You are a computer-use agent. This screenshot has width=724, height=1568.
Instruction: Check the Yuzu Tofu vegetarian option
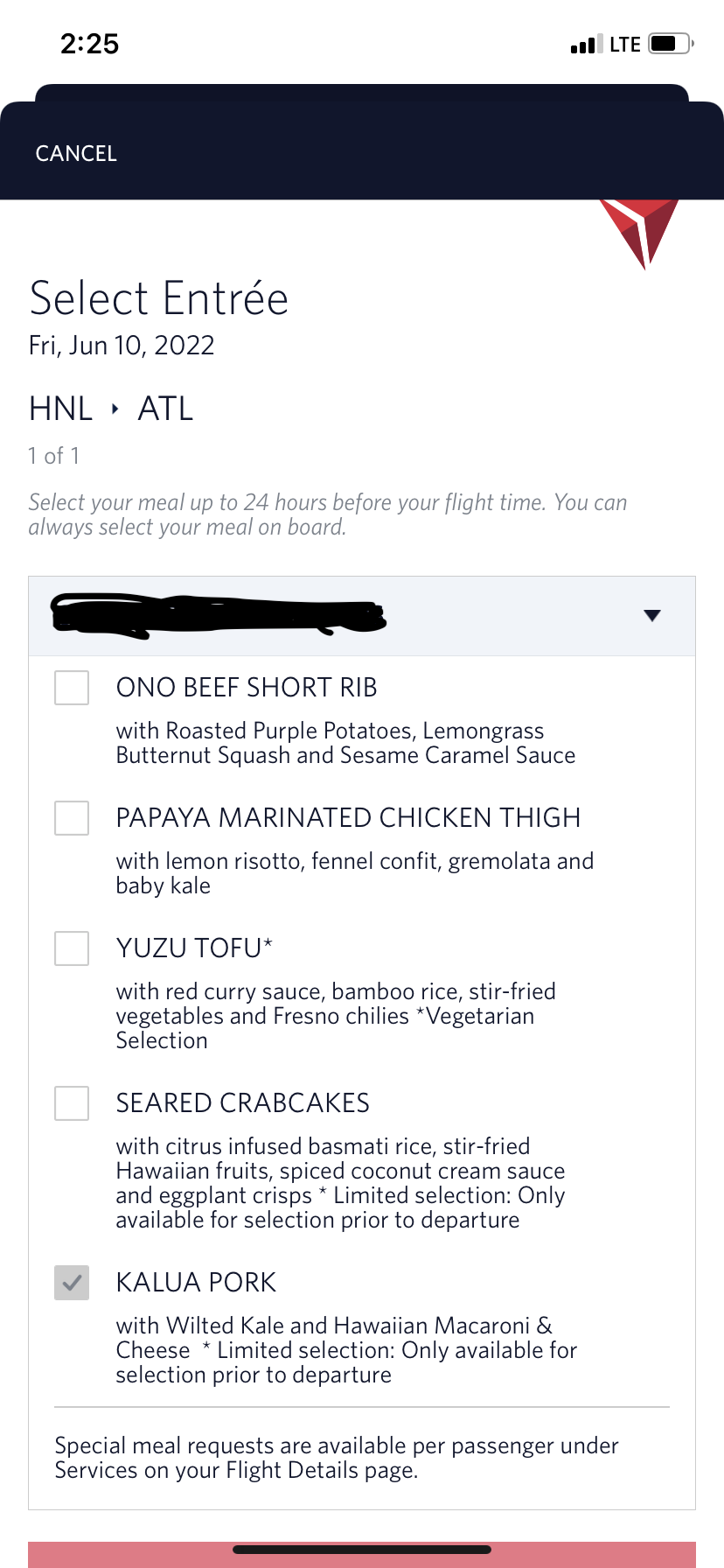coord(72,948)
